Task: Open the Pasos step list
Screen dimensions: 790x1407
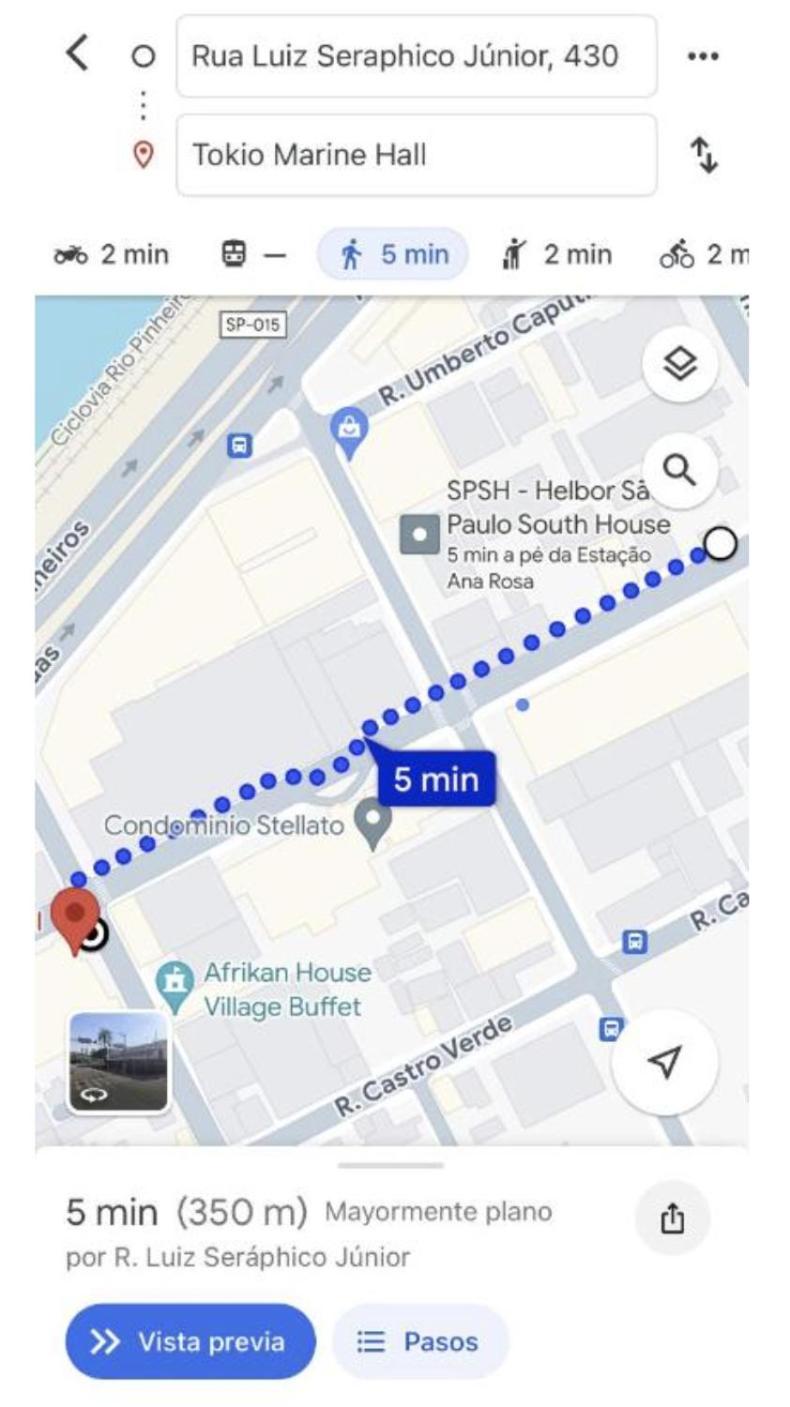Action: tap(420, 1341)
